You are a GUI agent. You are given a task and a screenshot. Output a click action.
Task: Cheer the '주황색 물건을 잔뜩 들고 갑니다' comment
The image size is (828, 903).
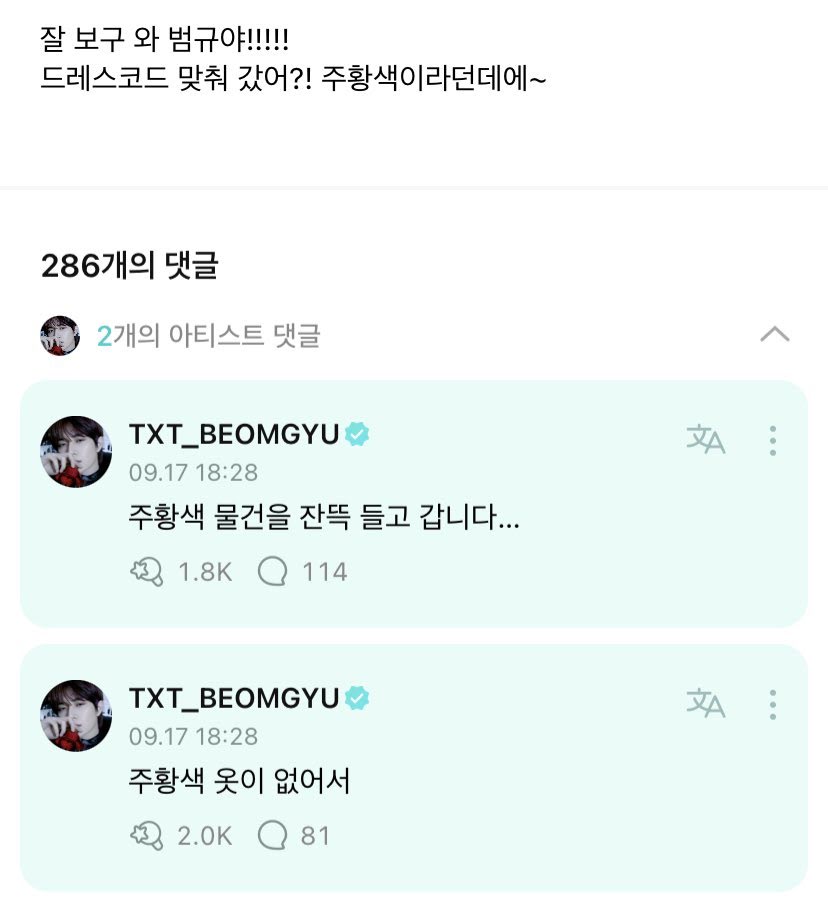point(147,571)
